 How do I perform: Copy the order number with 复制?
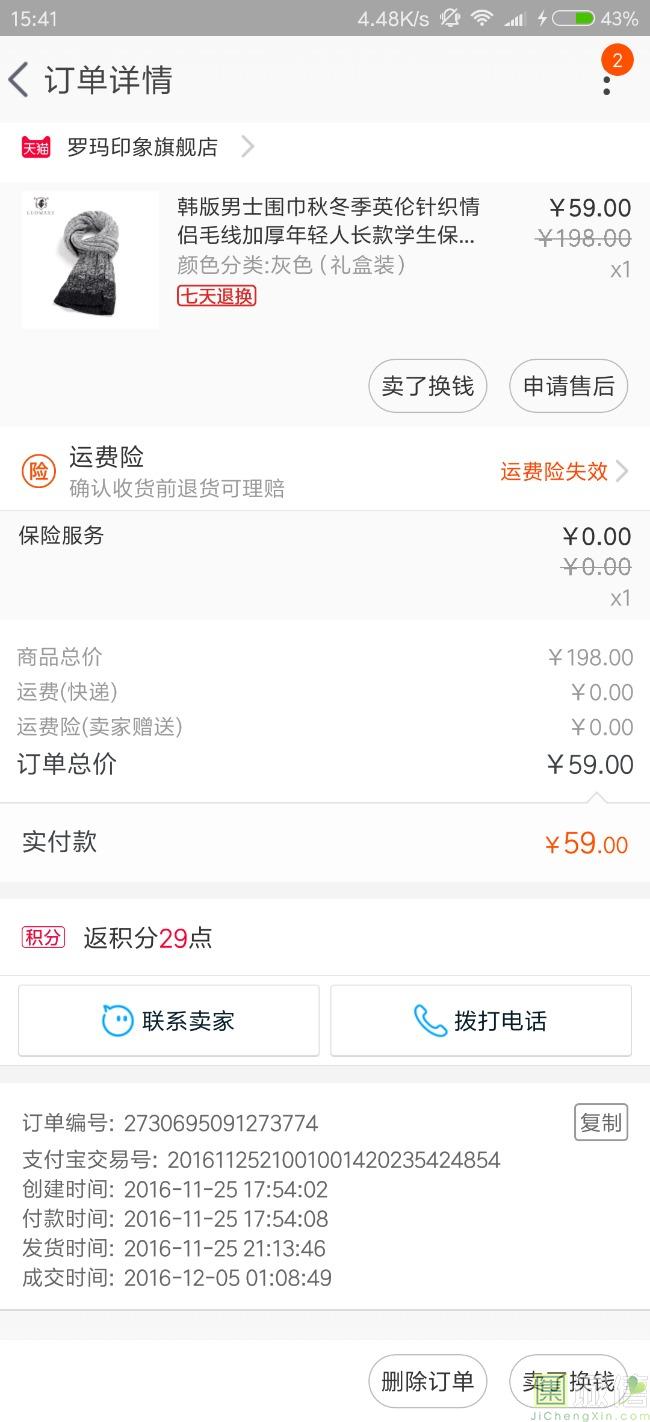(x=601, y=1123)
